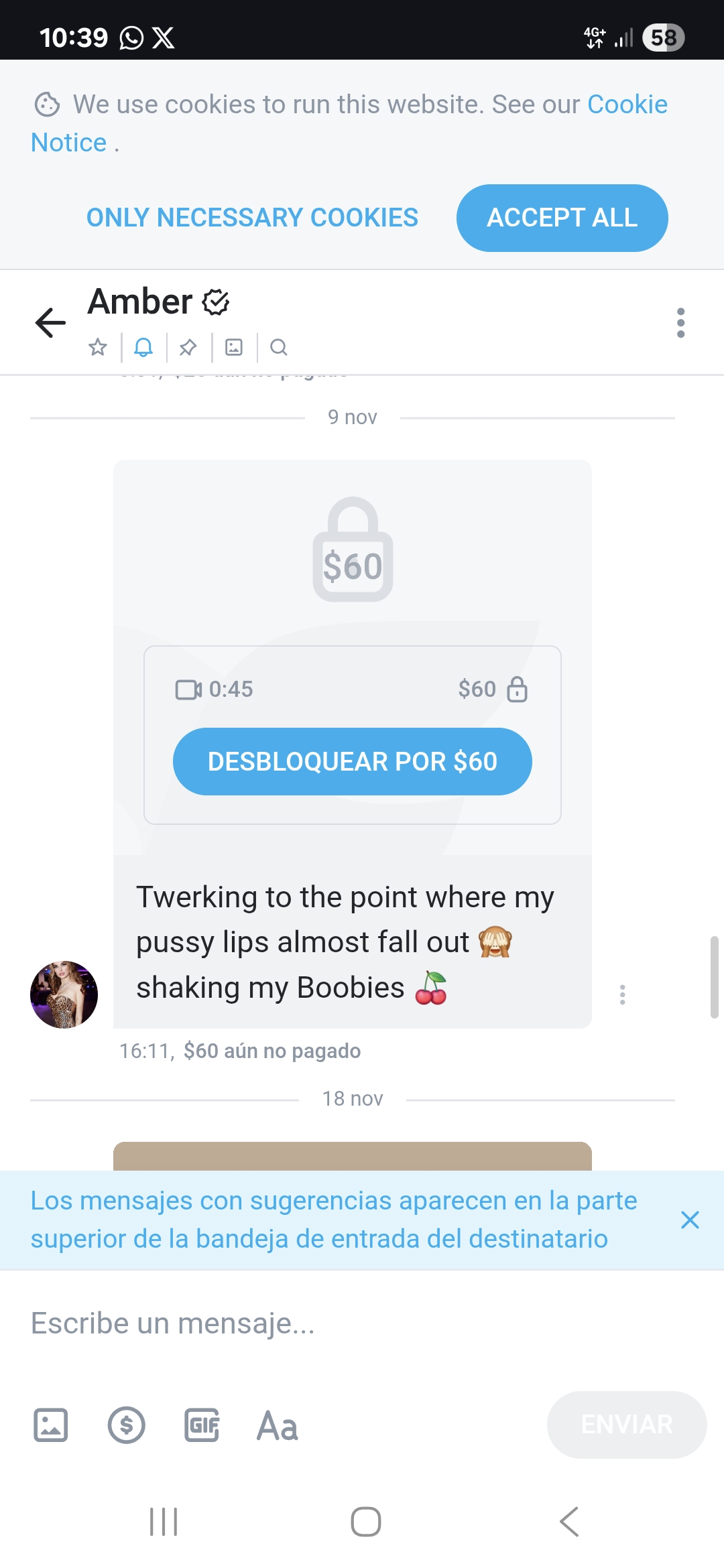Go back from Amber's chat
The image size is (724, 1568).
pyautogui.click(x=50, y=322)
